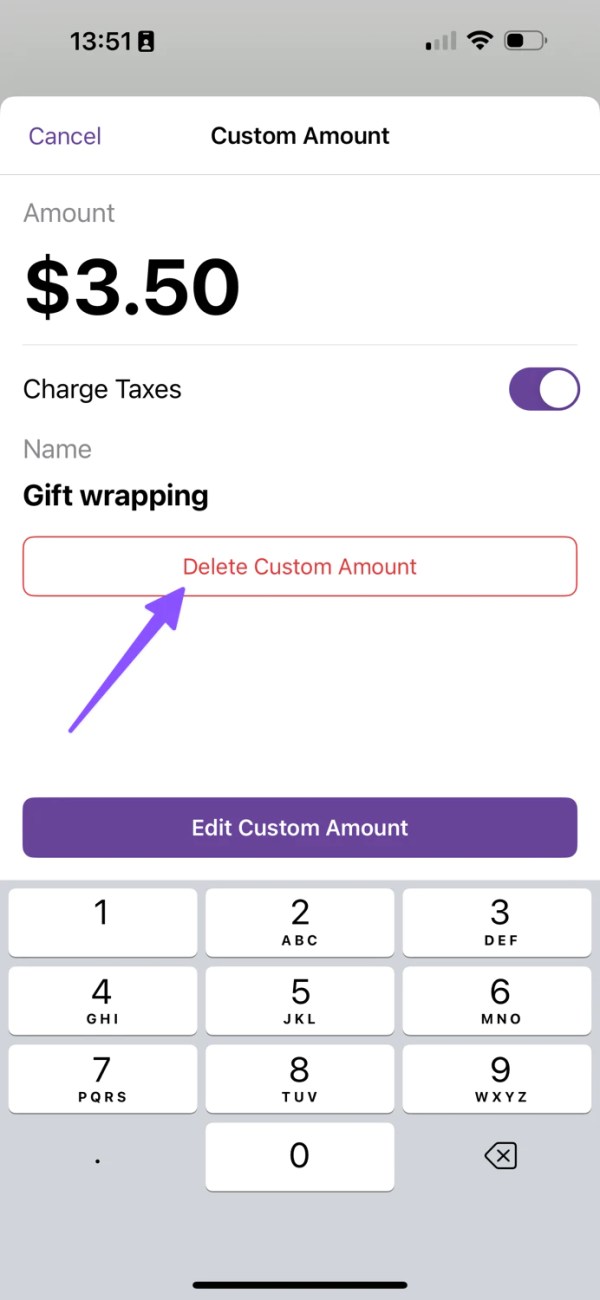Edit the Gift wrapping name field
This screenshot has width=600, height=1300.
(x=116, y=496)
